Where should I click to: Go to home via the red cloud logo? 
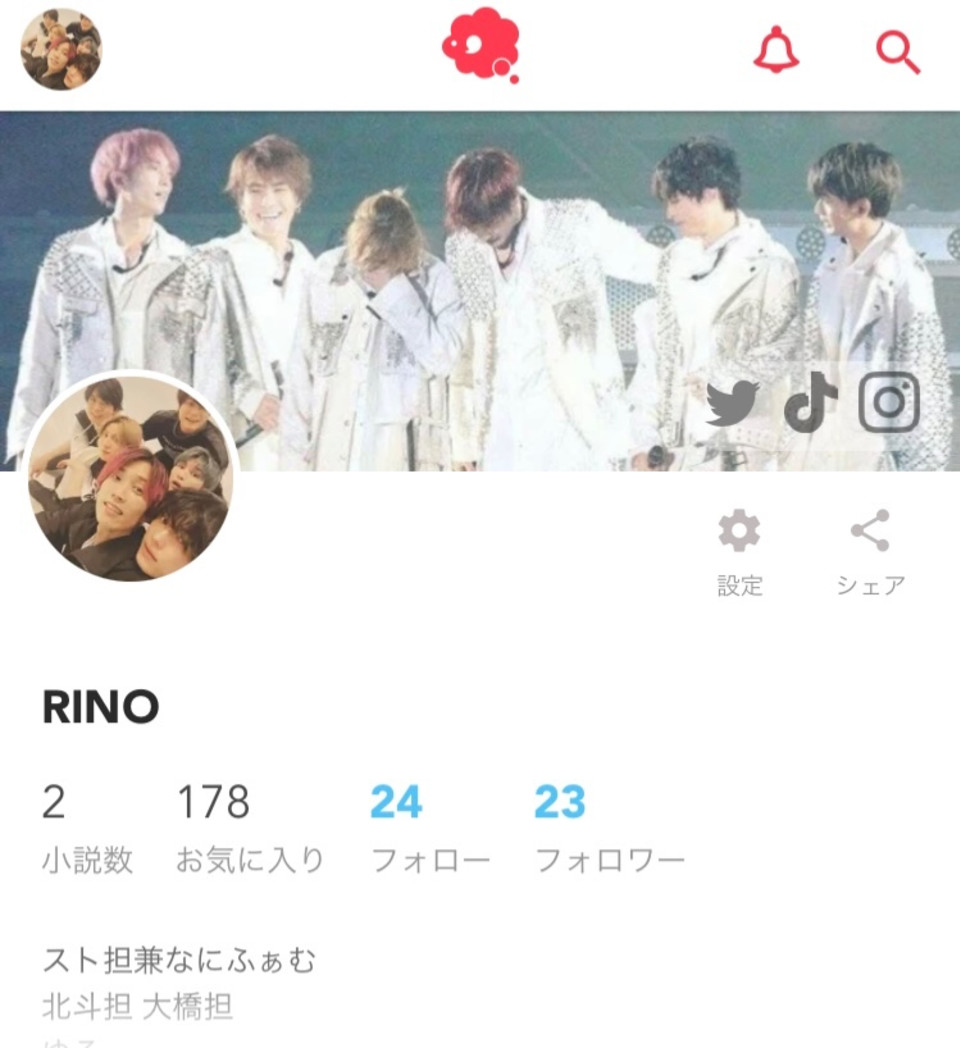[x=481, y=45]
